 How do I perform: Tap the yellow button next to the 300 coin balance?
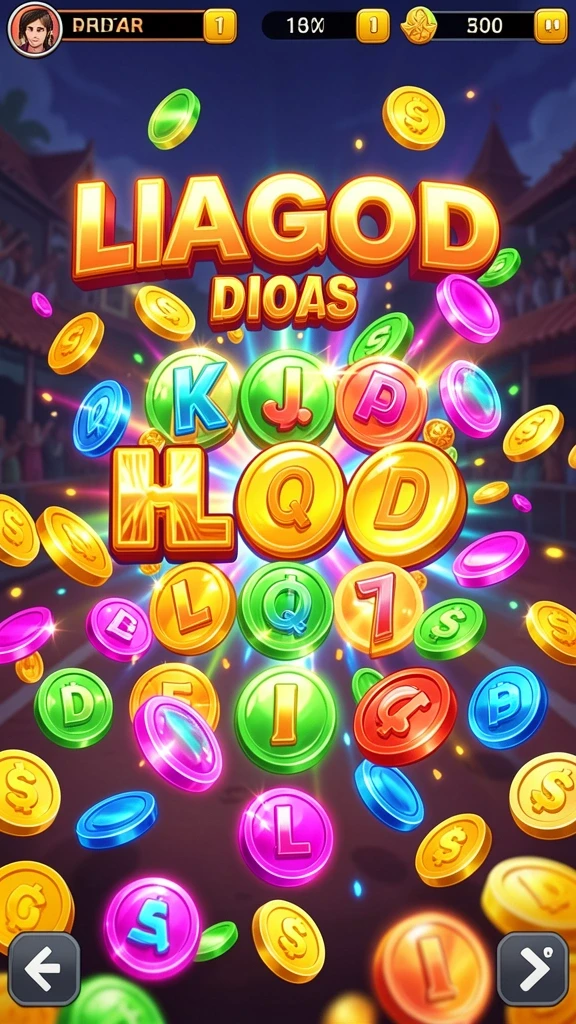[551, 26]
